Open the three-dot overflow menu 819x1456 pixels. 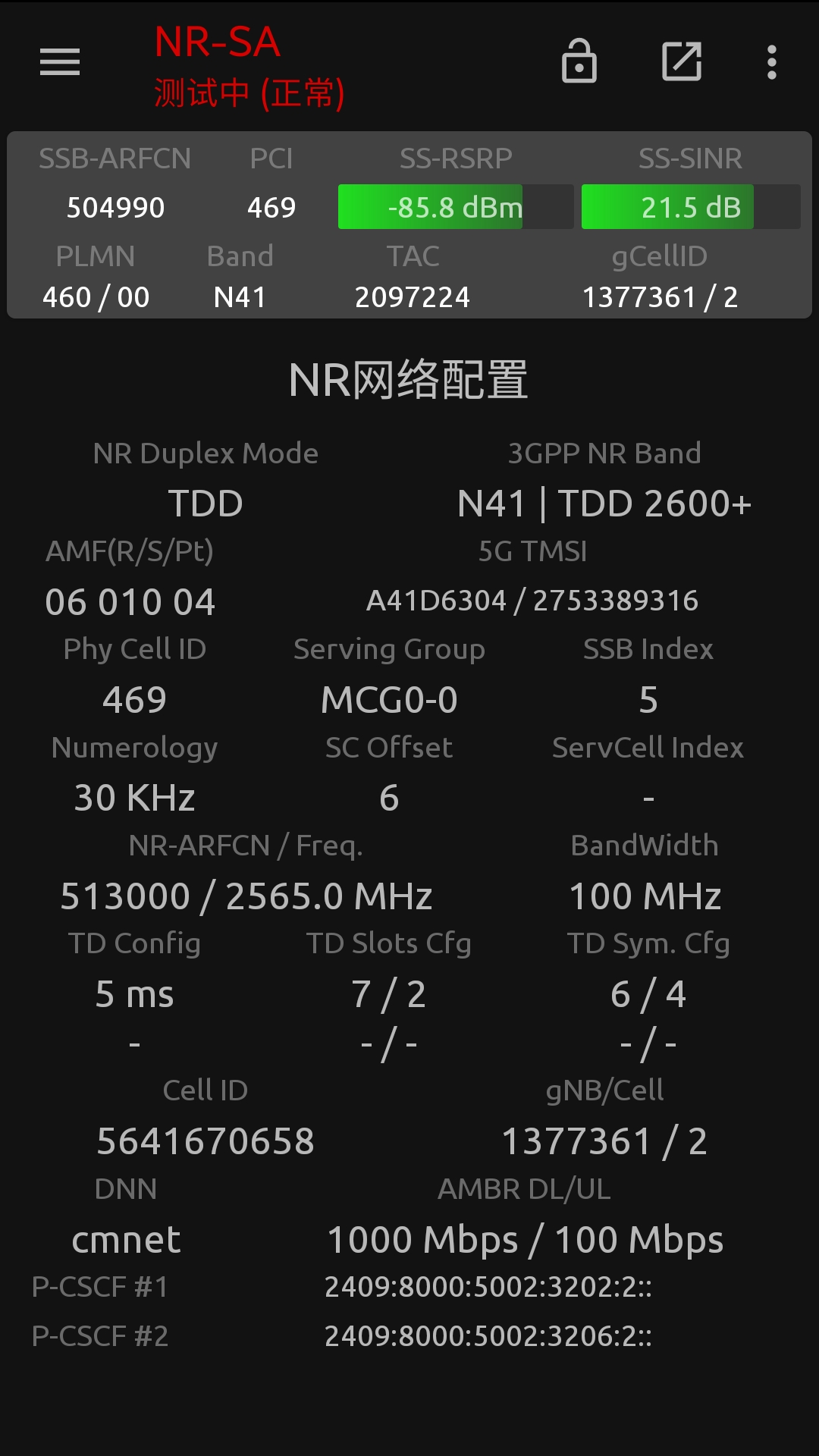[772, 62]
